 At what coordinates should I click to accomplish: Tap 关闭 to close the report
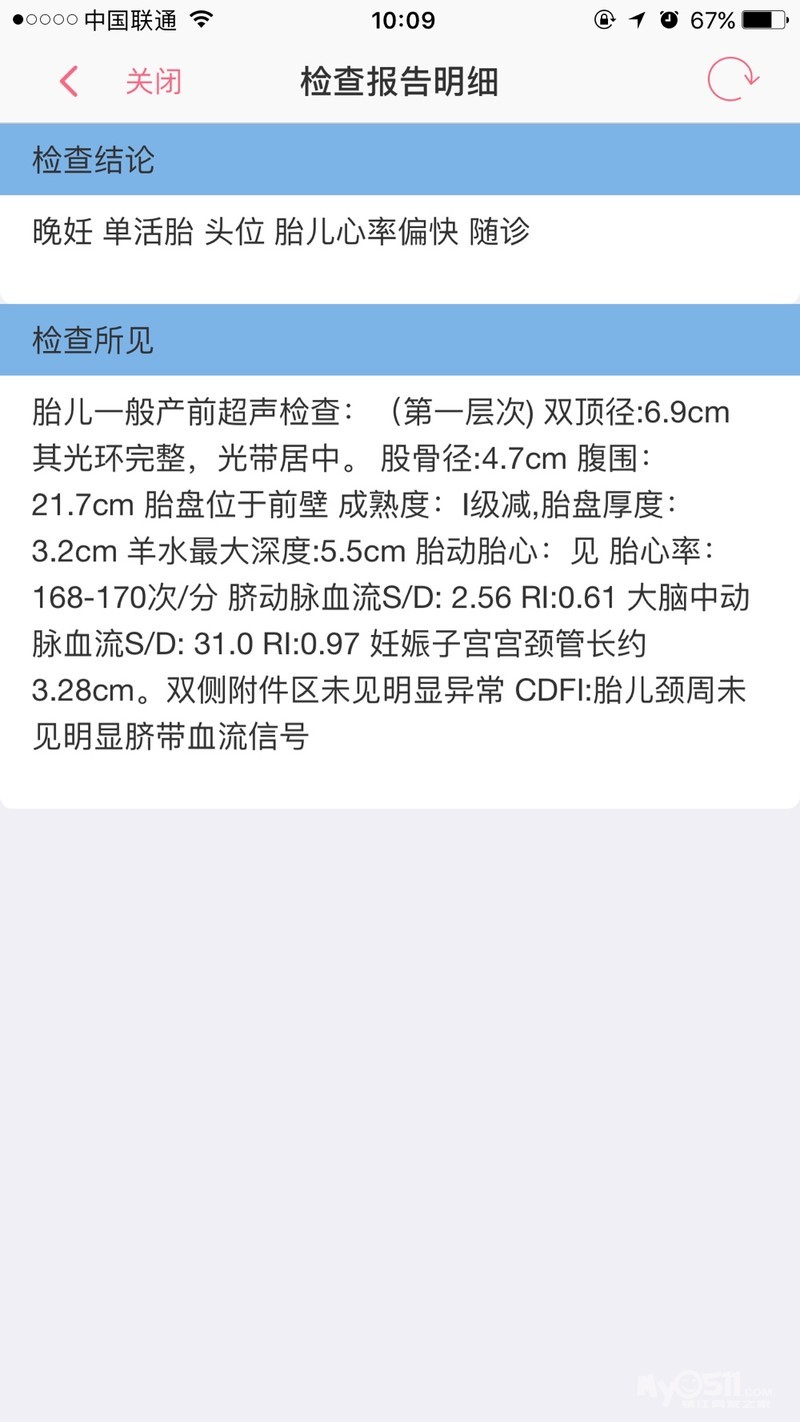click(x=153, y=81)
